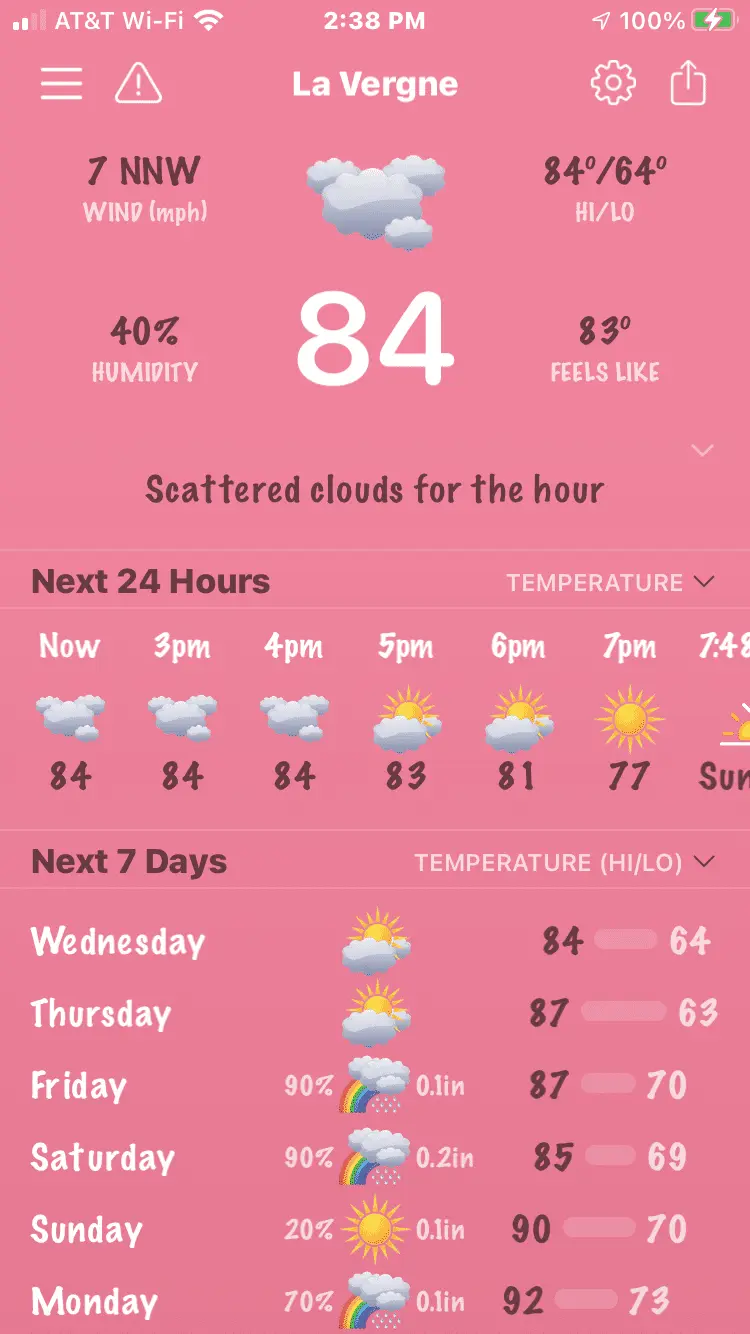The width and height of the screenshot is (750, 1334).
Task: Change Next 7 Days TEMPERATURE (HI/LO) dropdown
Action: pos(565,862)
